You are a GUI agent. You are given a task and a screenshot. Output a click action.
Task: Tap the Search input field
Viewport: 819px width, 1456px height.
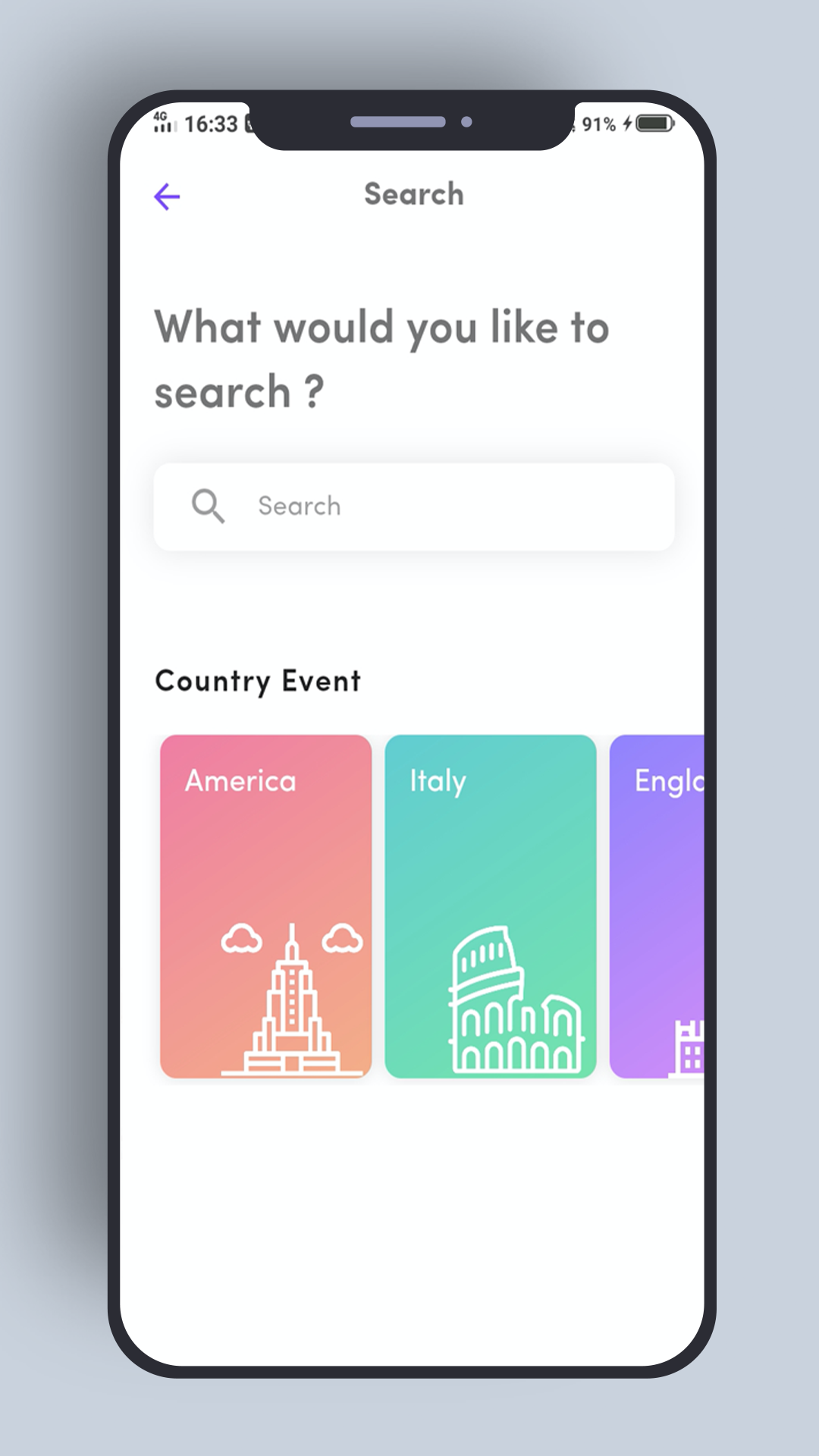pos(413,506)
